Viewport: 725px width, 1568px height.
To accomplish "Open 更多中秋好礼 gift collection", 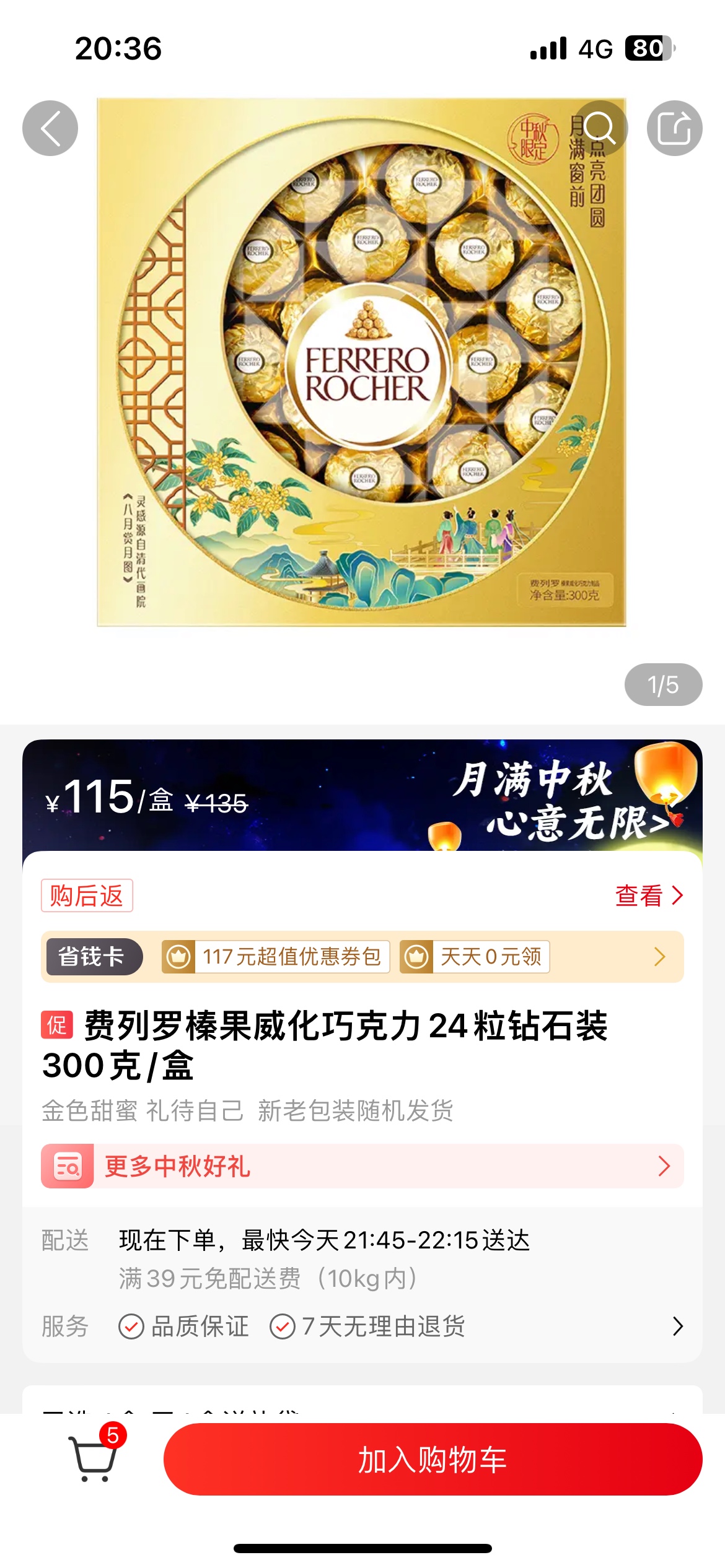I will coord(362,1166).
